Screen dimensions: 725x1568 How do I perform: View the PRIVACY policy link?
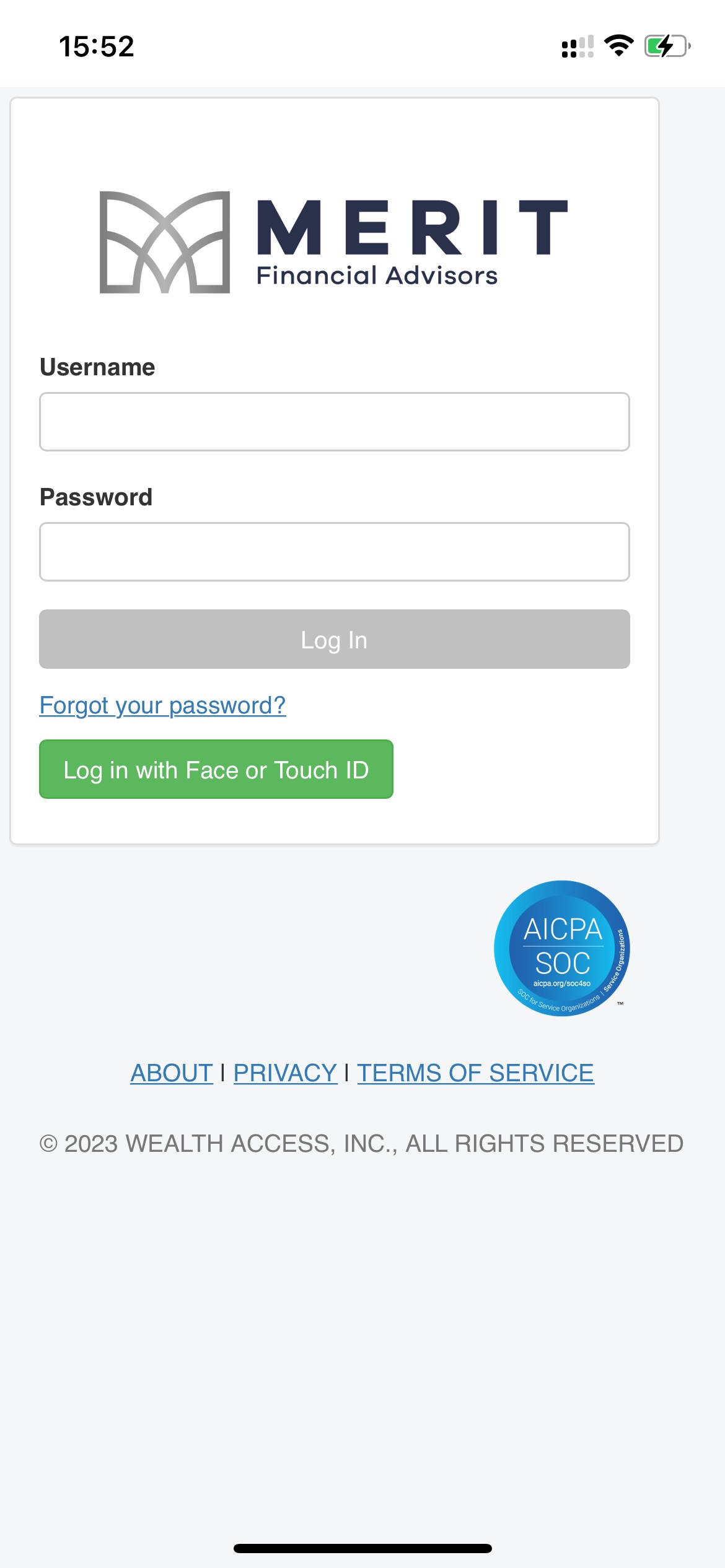[285, 1073]
